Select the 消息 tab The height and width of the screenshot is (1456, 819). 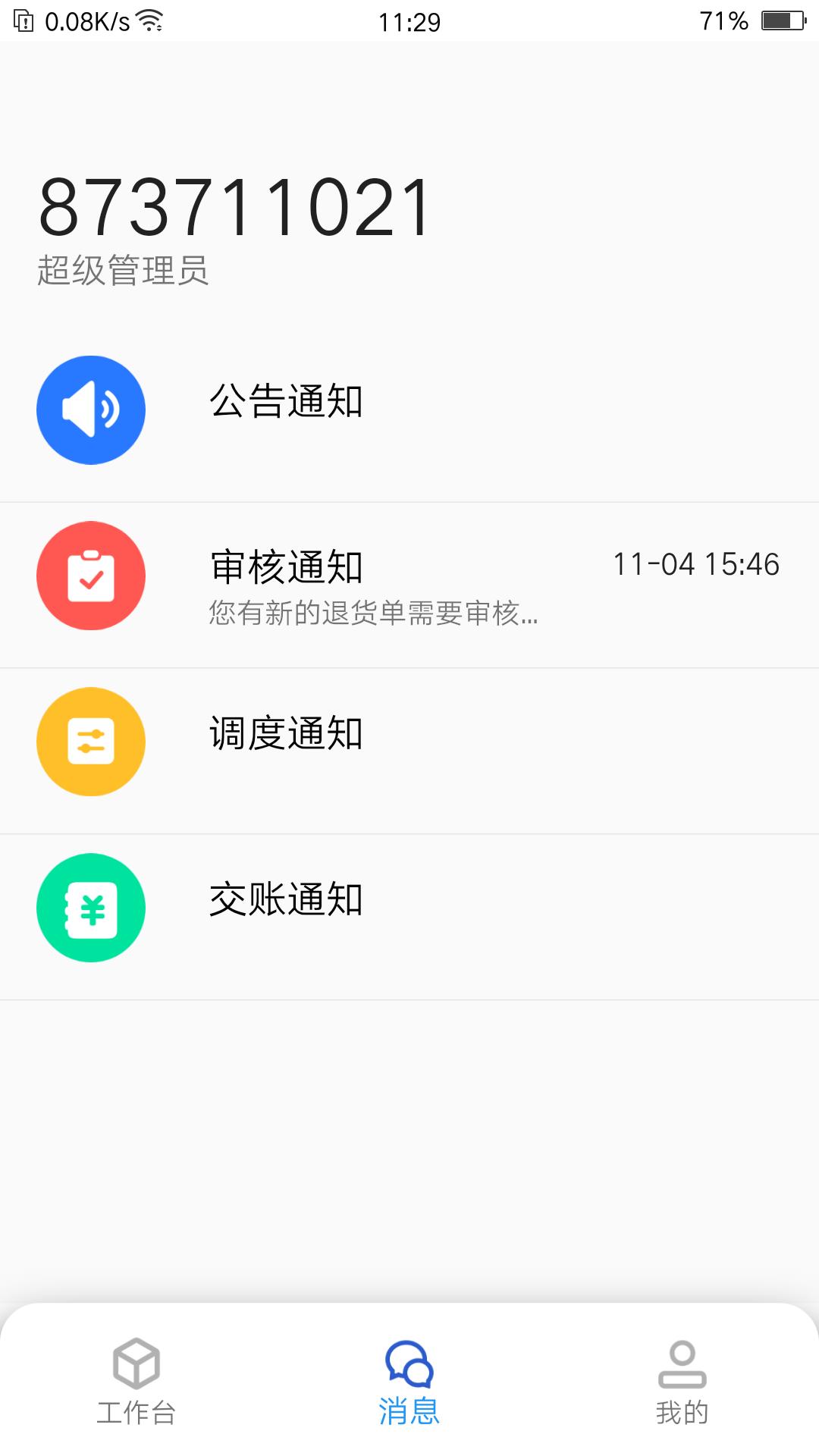click(x=409, y=1382)
